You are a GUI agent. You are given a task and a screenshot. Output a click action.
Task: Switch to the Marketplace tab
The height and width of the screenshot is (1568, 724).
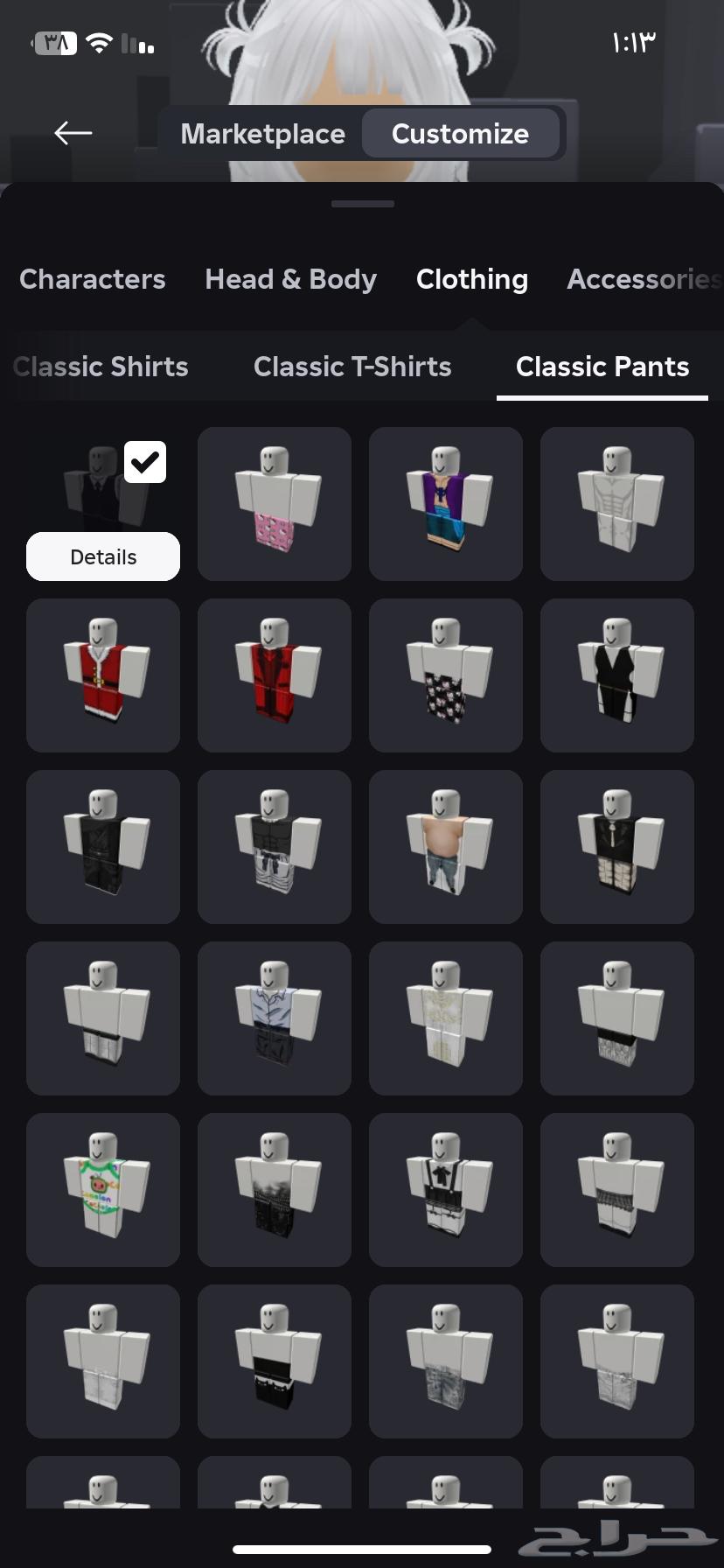[262, 133]
